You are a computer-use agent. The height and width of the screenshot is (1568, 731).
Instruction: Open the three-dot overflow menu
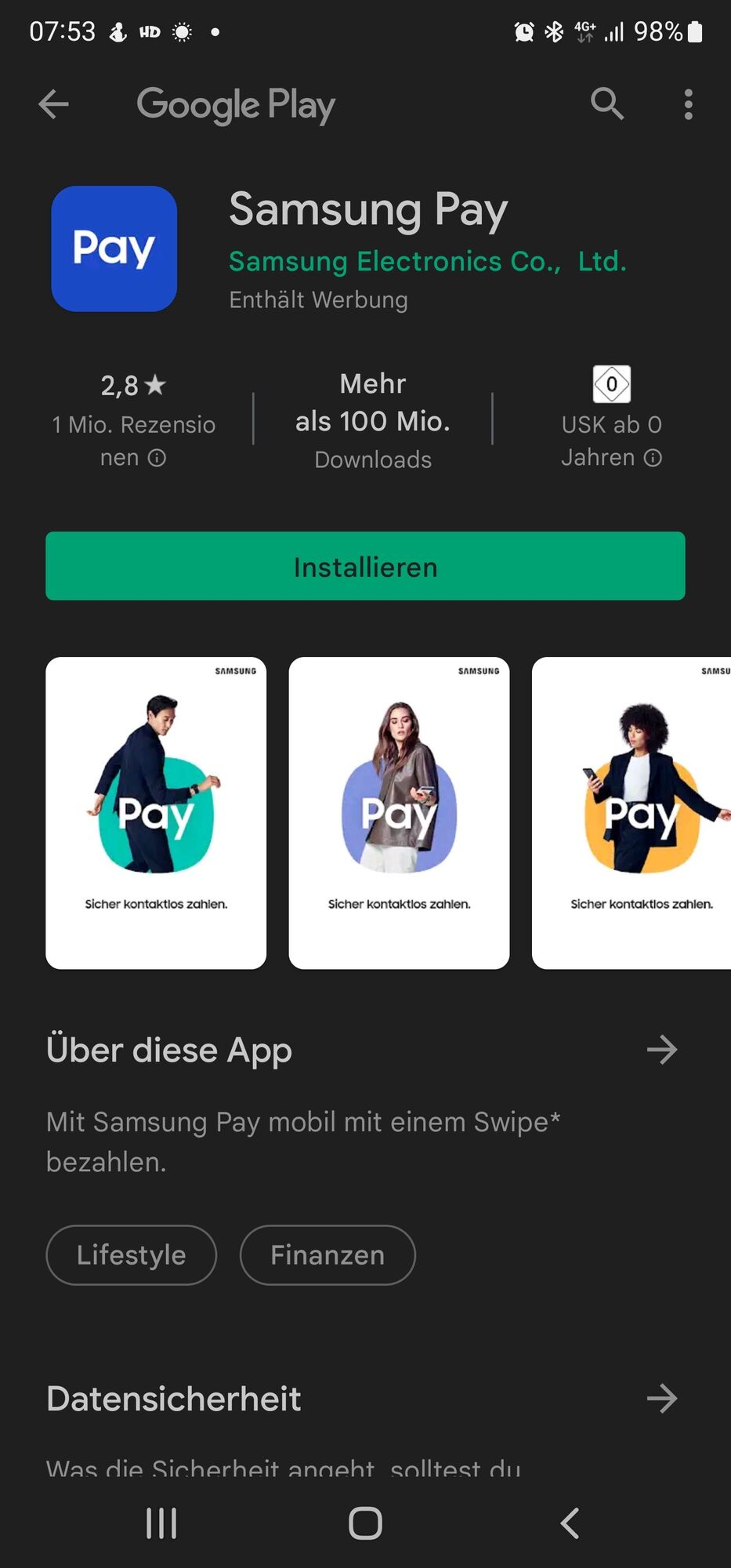[x=688, y=104]
